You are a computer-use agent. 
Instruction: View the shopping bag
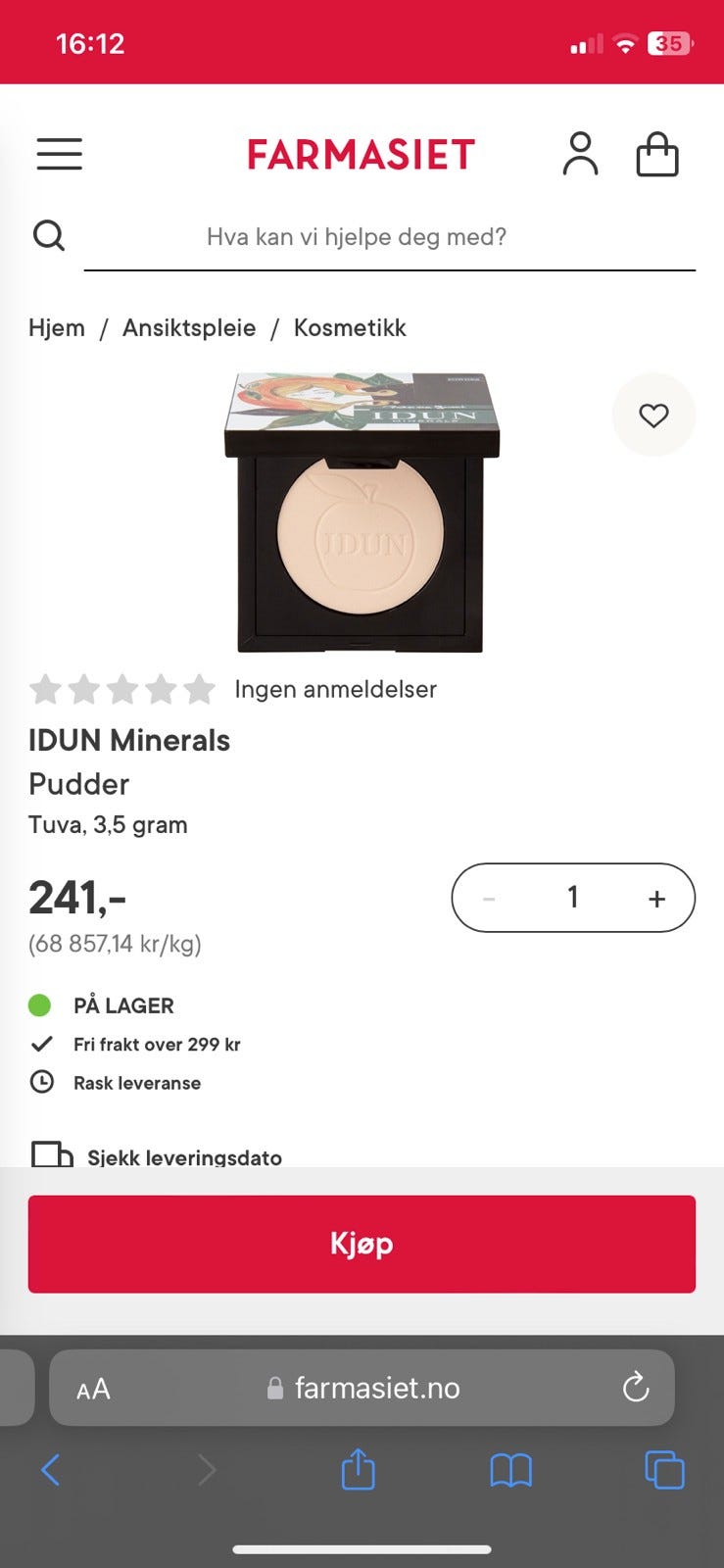[656, 155]
